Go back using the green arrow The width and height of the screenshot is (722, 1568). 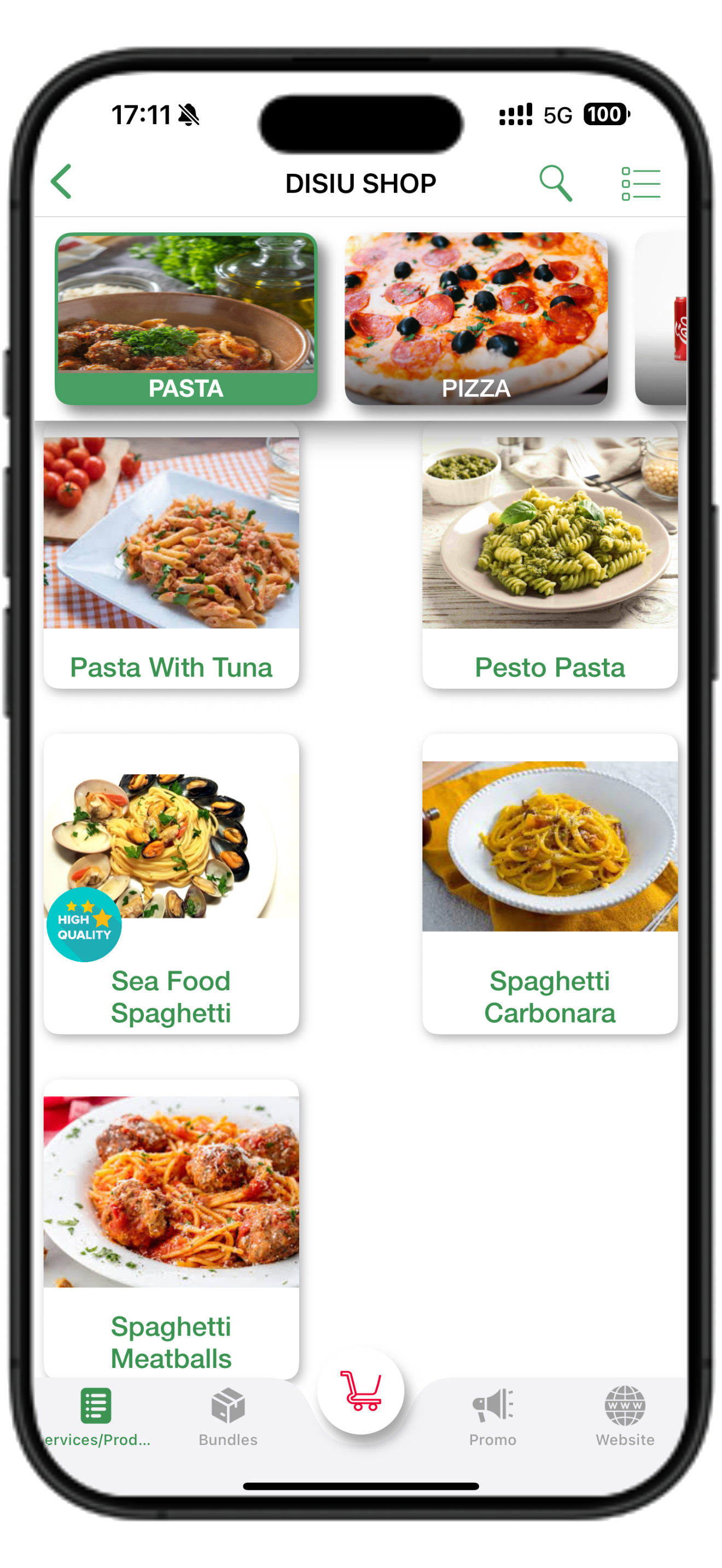pos(61,182)
